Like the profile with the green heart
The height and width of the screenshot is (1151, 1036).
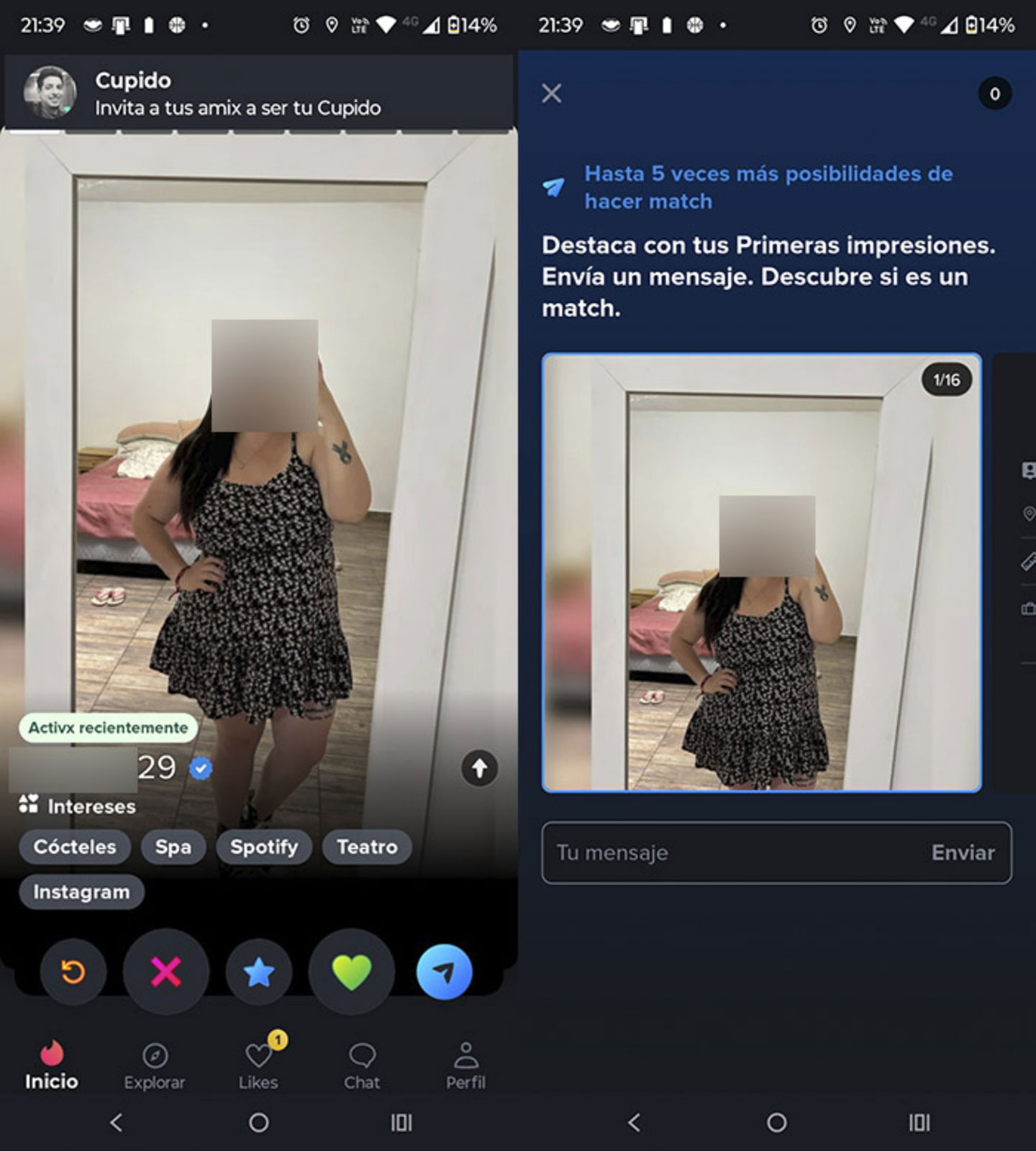(x=351, y=971)
